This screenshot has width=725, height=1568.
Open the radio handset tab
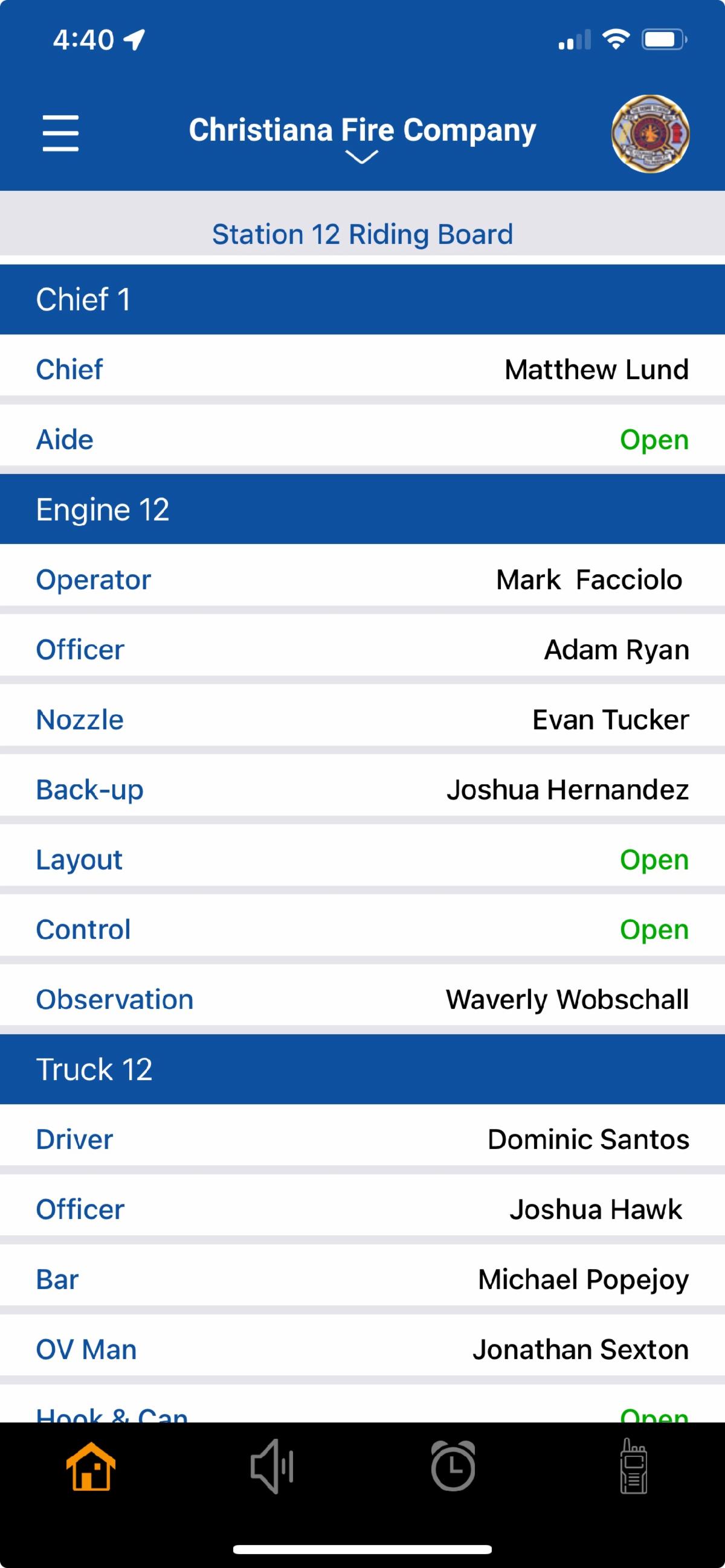pyautogui.click(x=634, y=1466)
